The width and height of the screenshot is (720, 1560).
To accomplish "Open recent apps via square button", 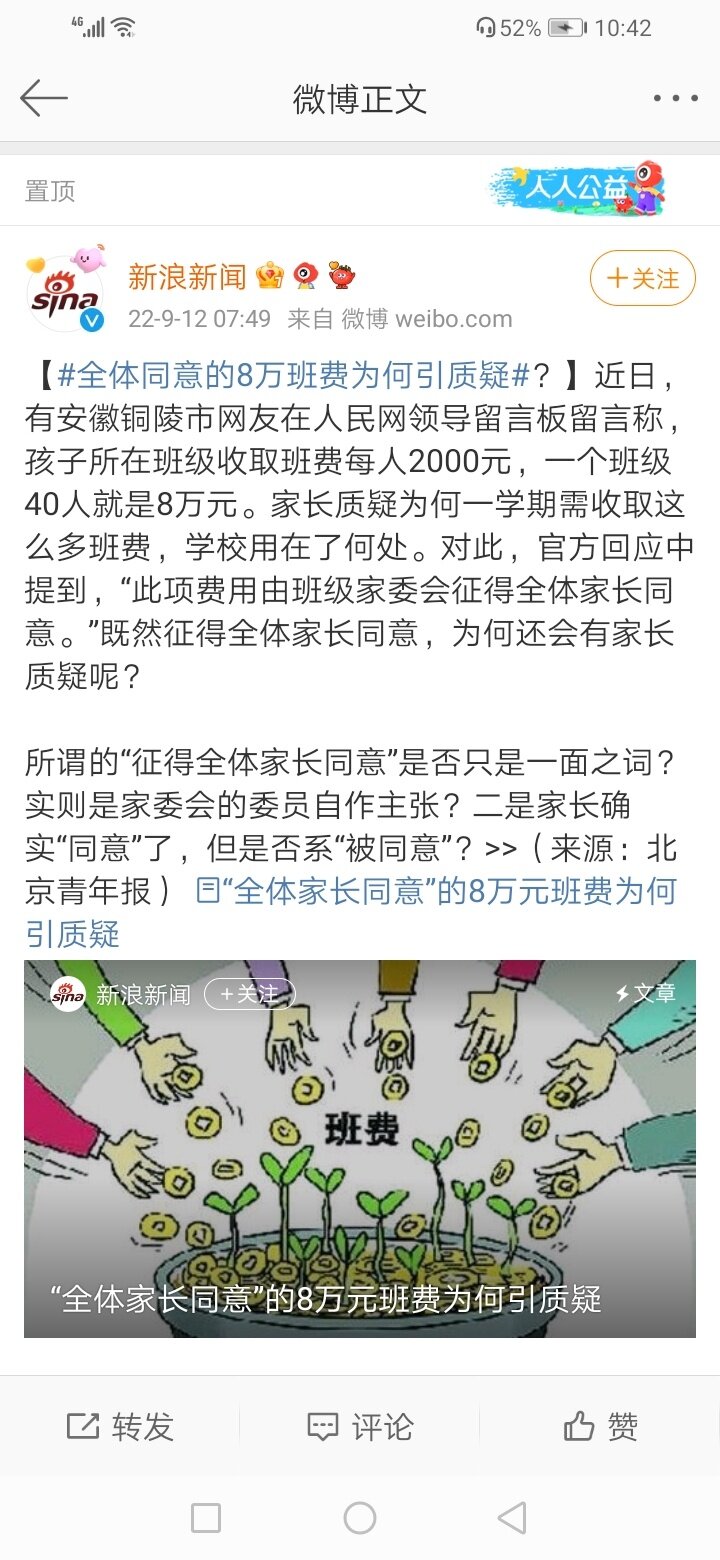I will (206, 1518).
